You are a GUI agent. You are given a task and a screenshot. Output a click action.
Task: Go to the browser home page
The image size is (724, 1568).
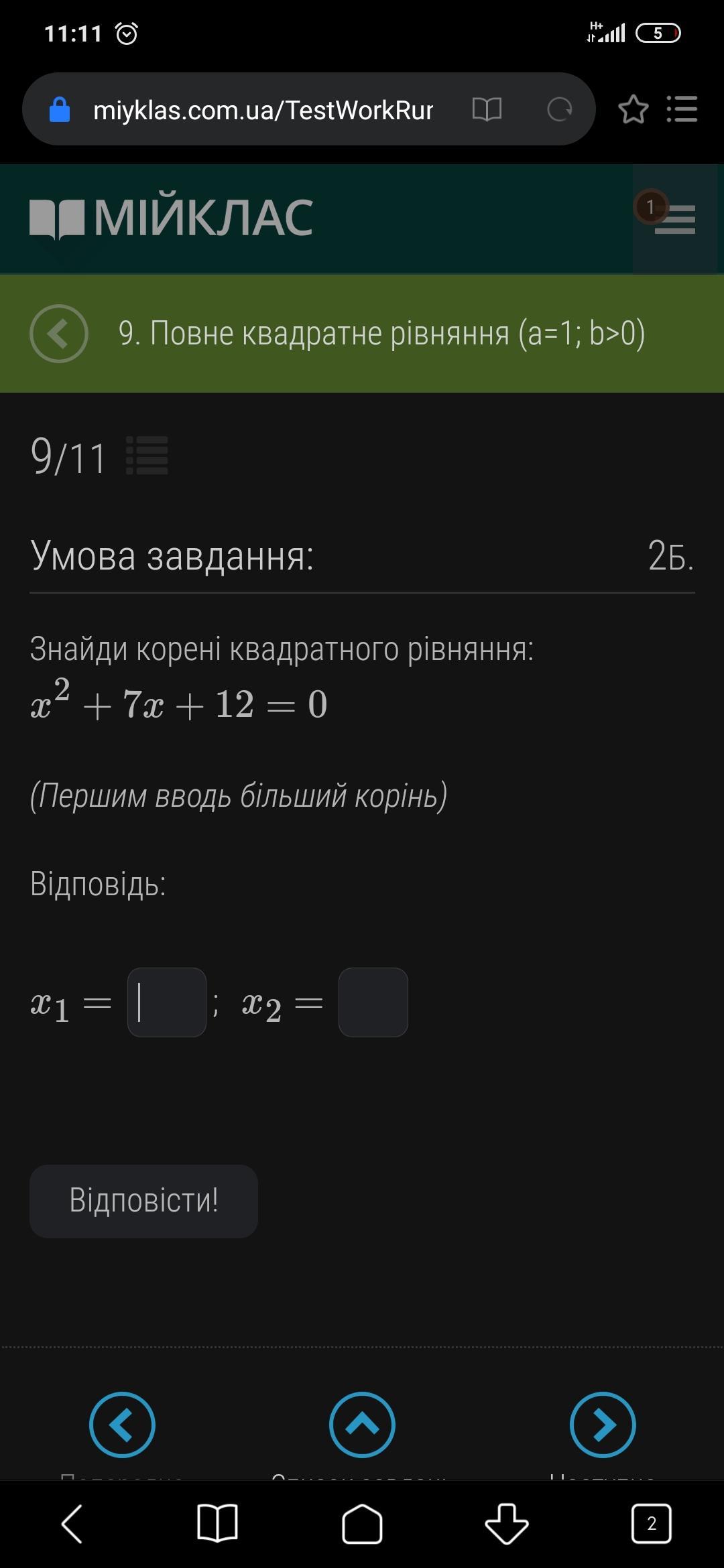click(362, 1524)
